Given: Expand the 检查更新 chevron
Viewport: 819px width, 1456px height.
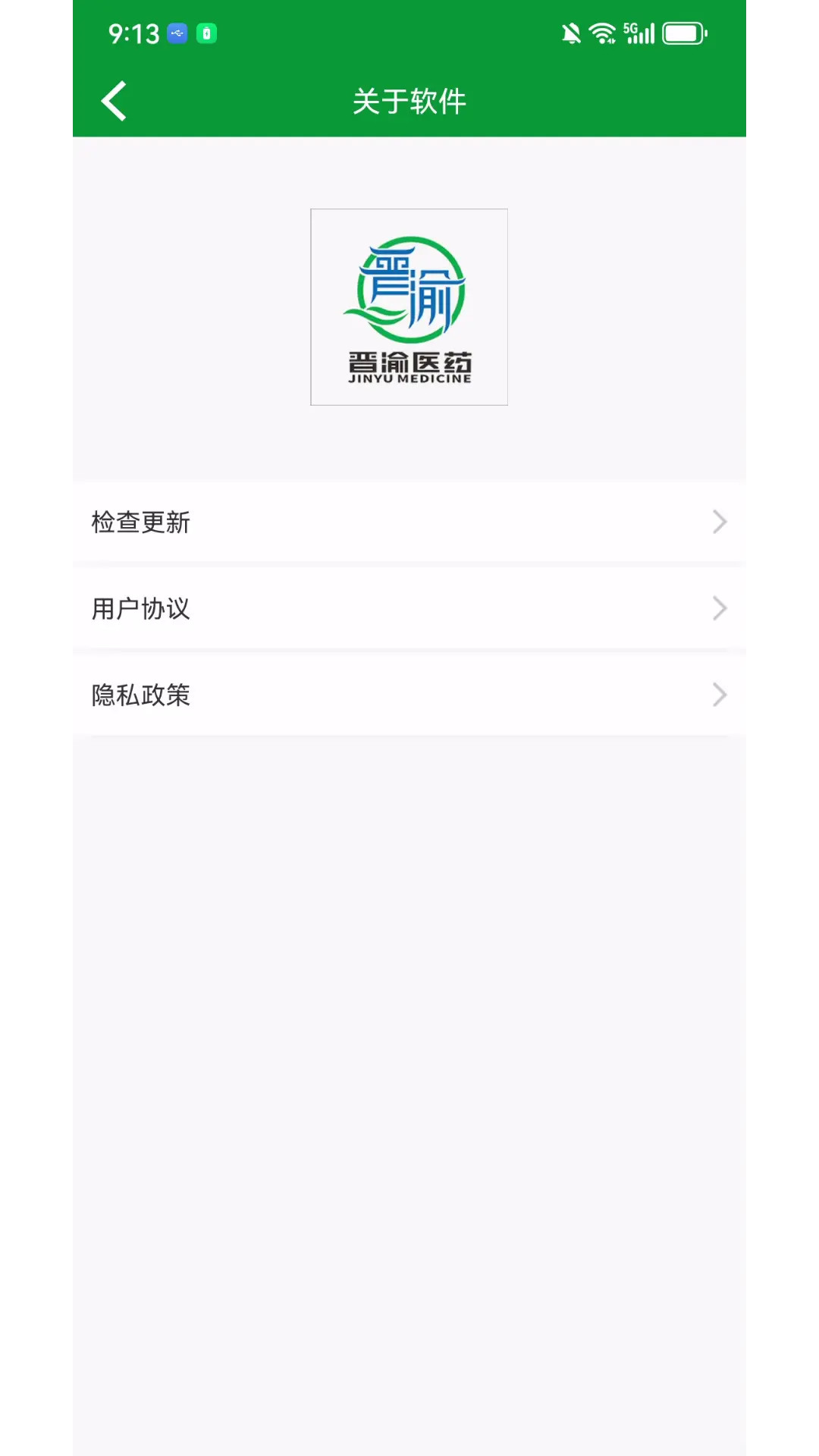Looking at the screenshot, I should pos(719,522).
